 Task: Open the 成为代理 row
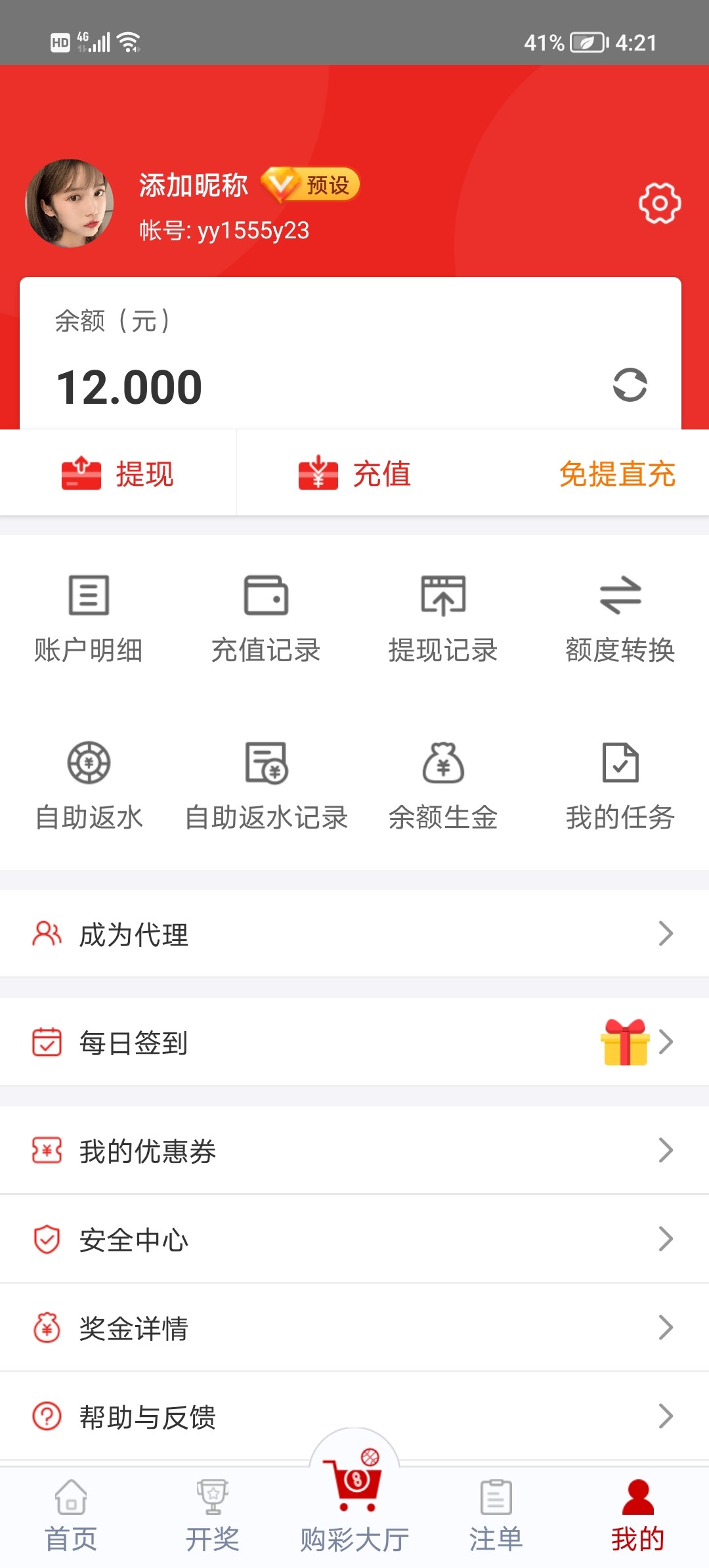click(354, 934)
